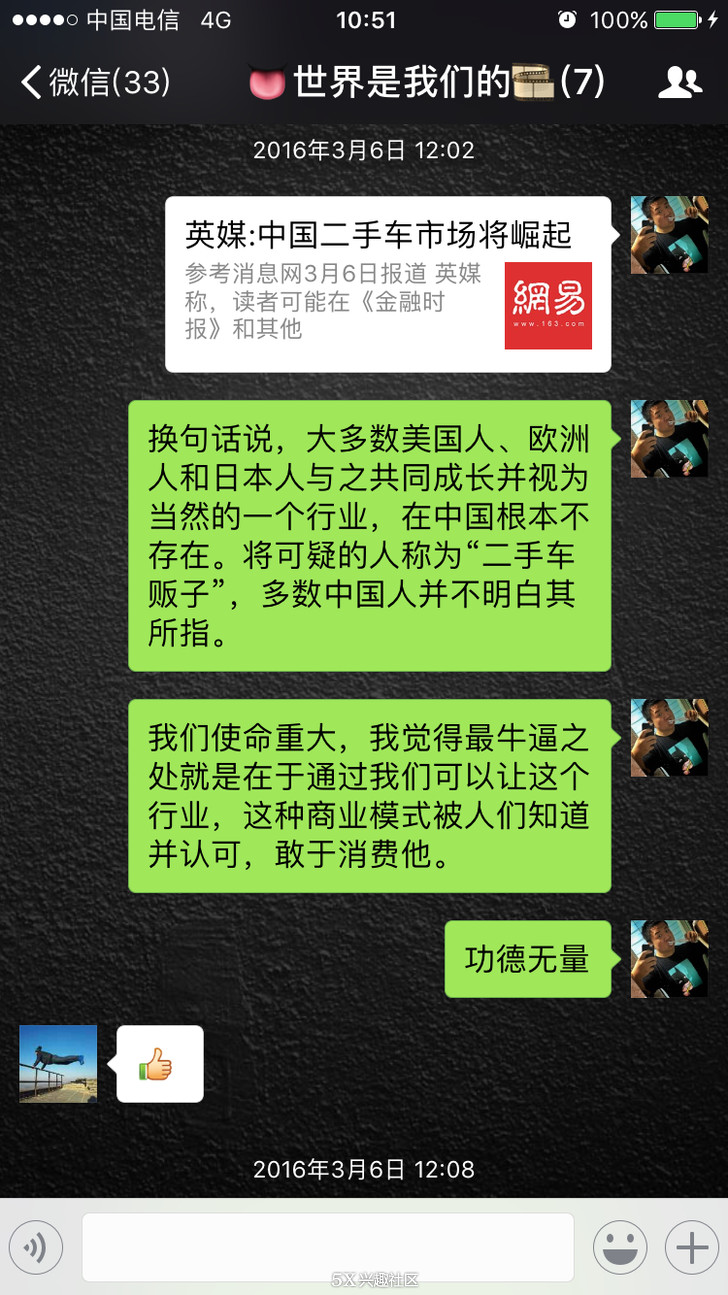Viewport: 728px width, 1295px height.
Task: Open the emoji sticker panel
Action: pos(620,1247)
